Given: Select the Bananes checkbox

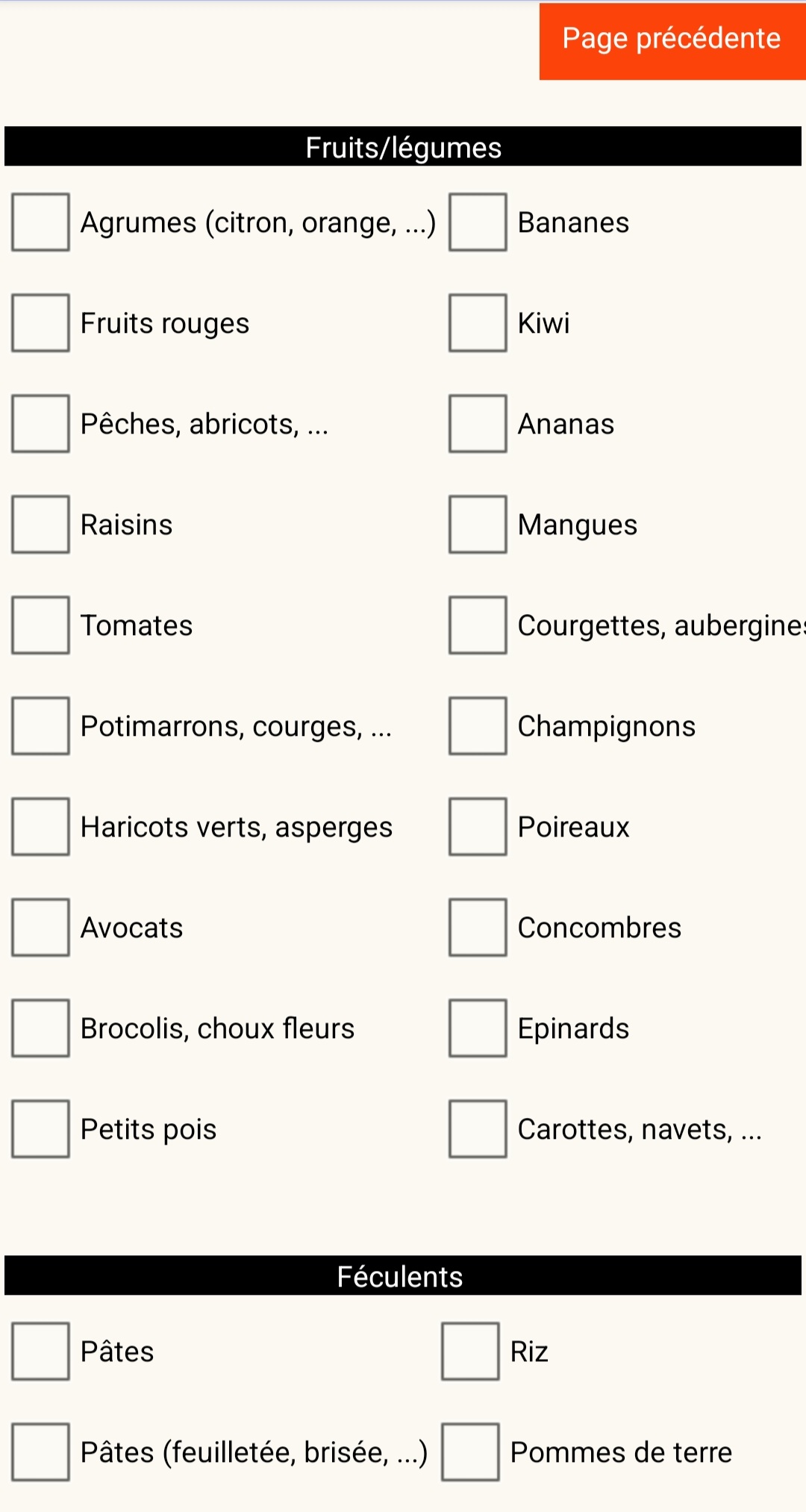Looking at the screenshot, I should click(478, 222).
